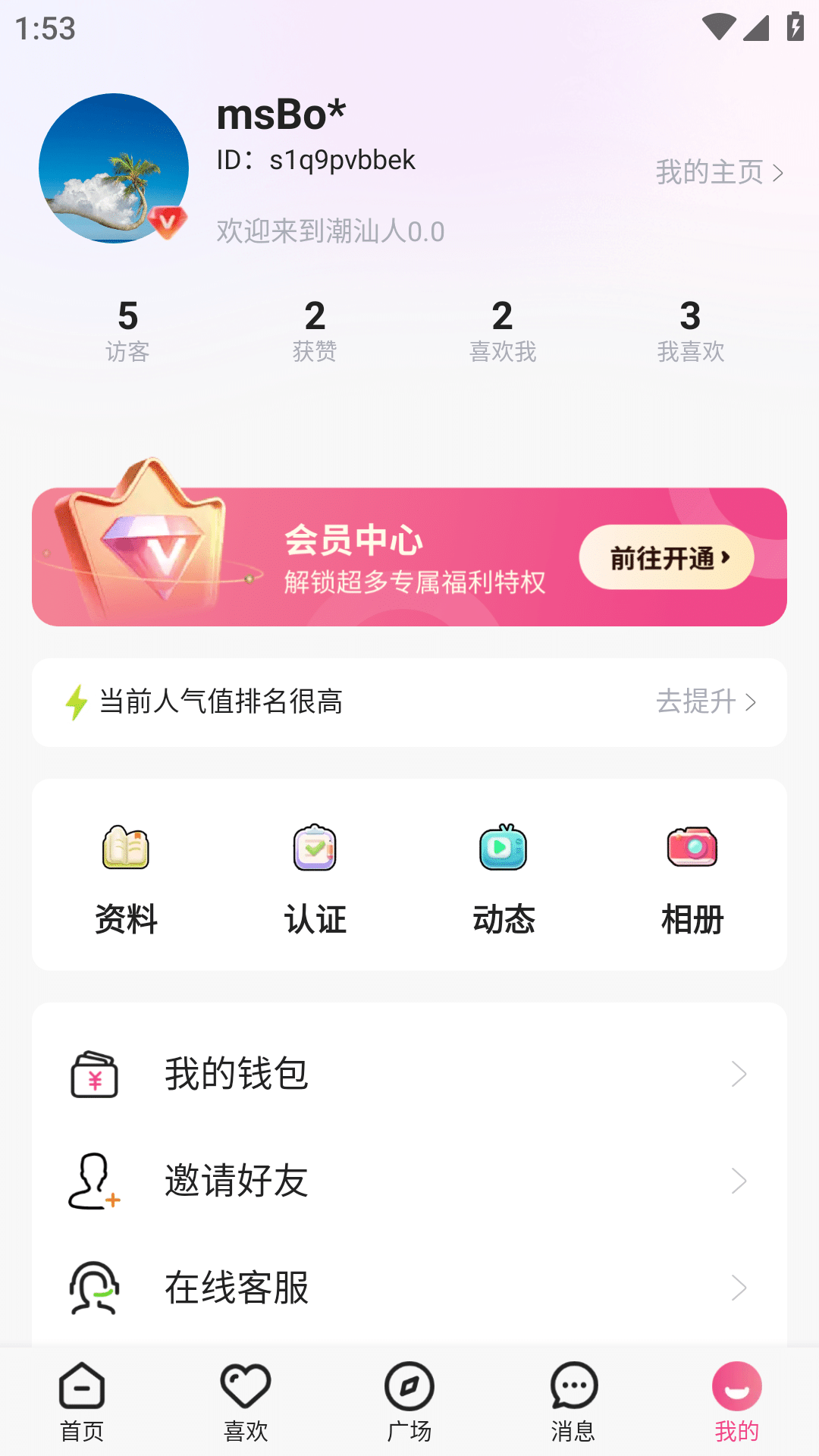Open the 相册 photo album camera icon

pos(692,849)
